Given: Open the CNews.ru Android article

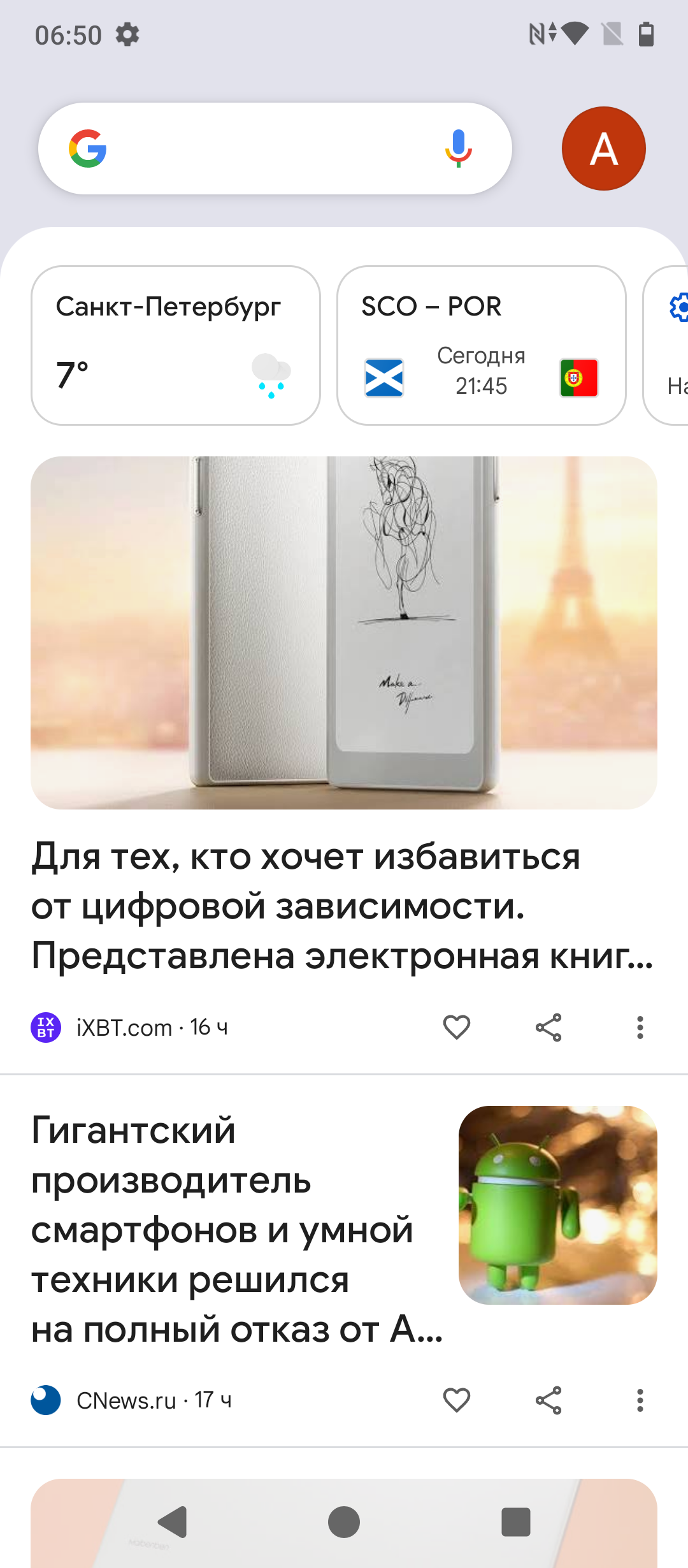Looking at the screenshot, I should point(236,1230).
